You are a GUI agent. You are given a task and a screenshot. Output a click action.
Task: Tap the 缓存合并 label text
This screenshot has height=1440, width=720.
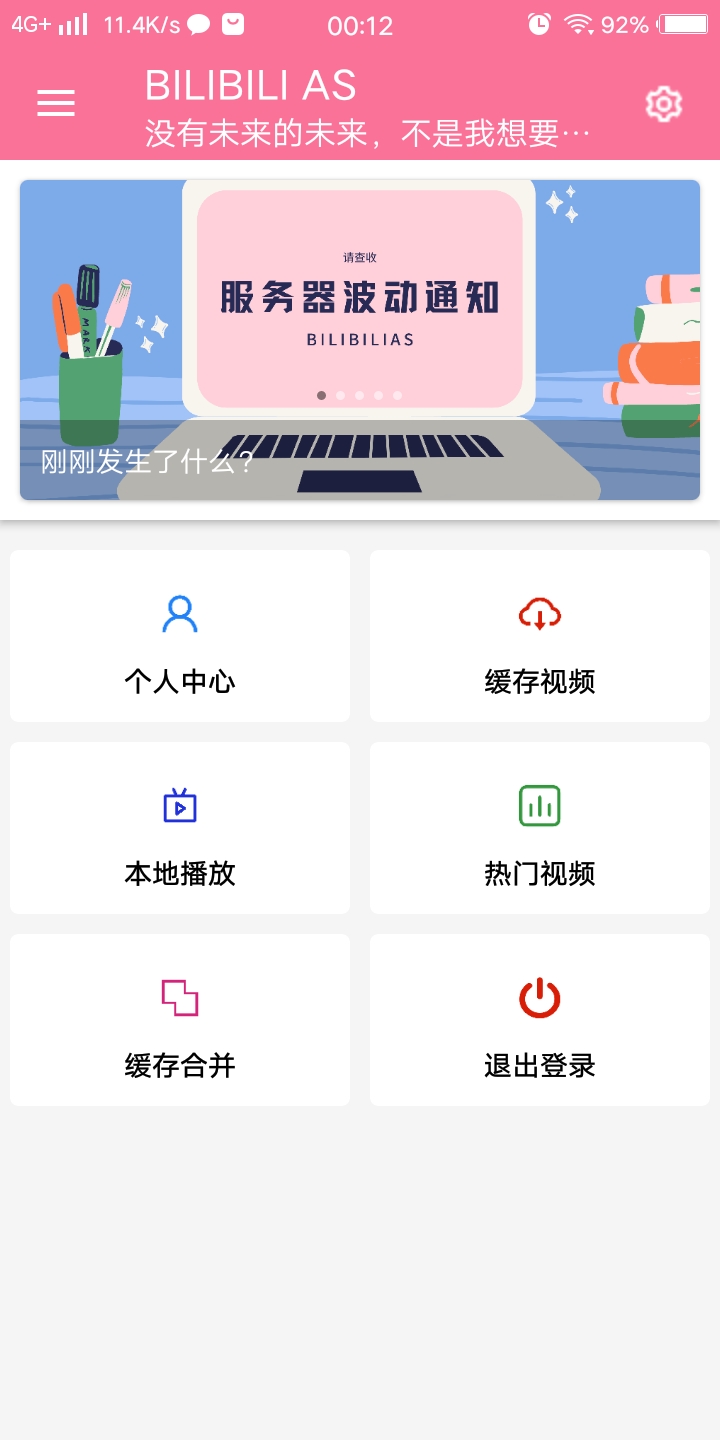179,1065
